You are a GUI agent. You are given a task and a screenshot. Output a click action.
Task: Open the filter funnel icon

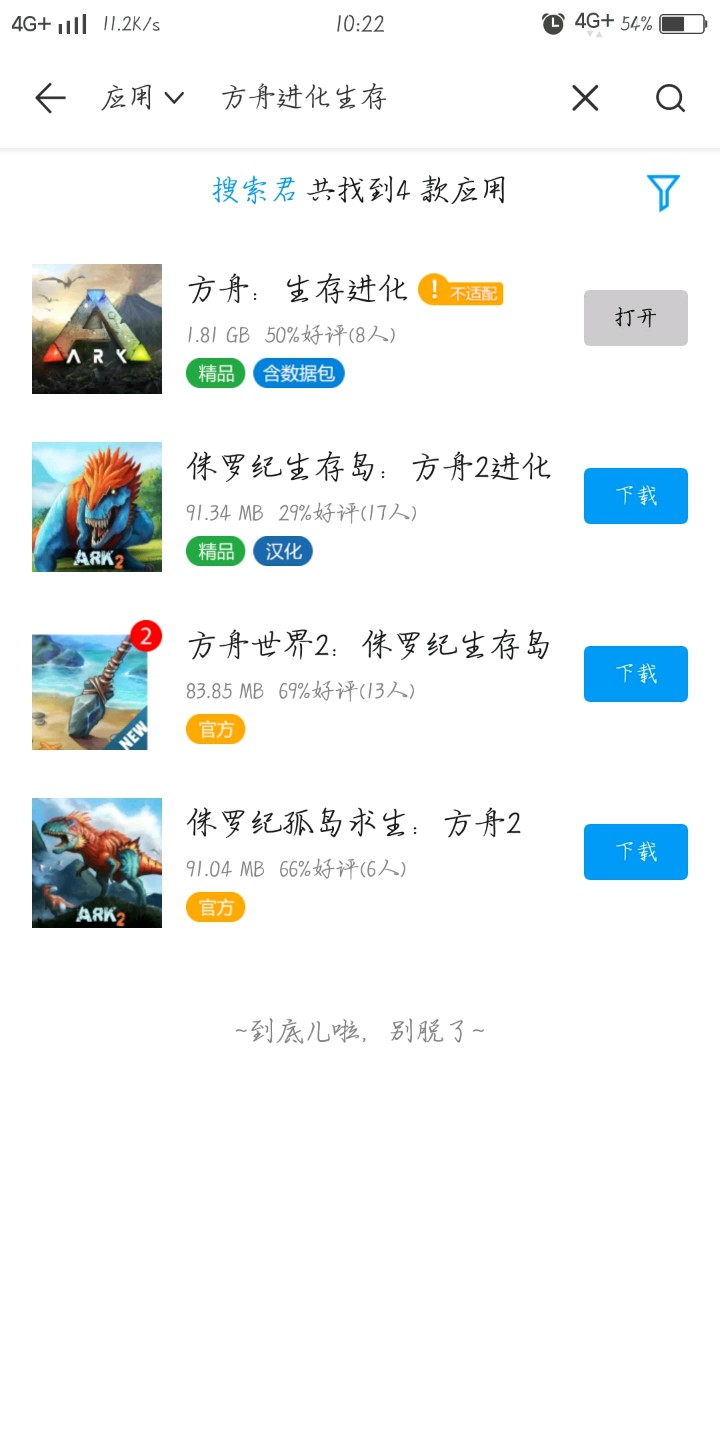tap(663, 192)
